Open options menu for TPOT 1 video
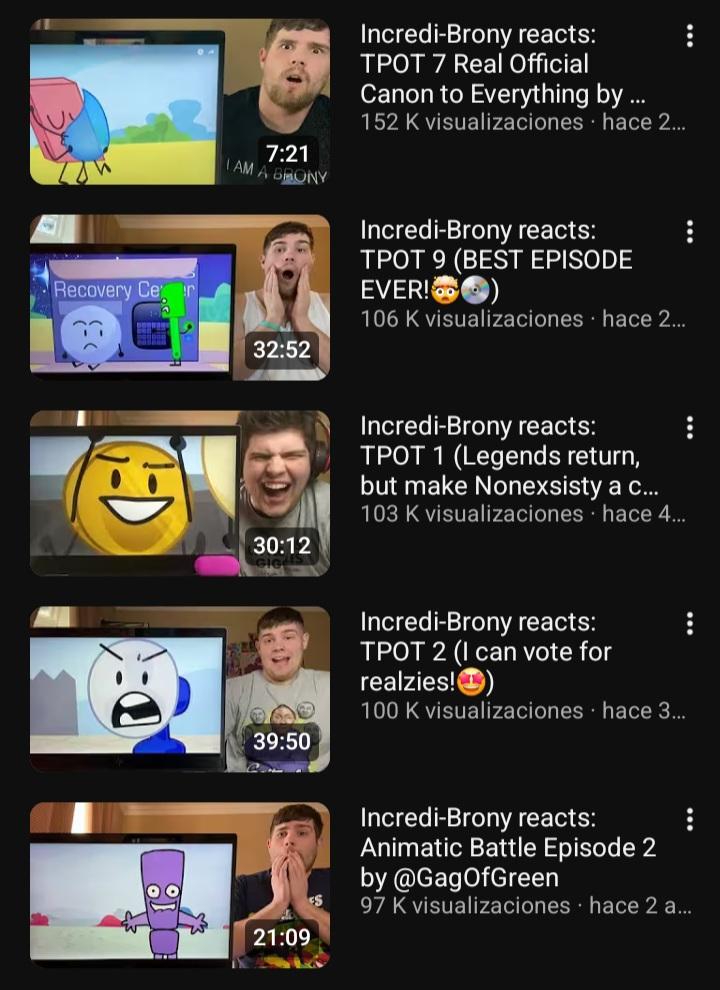Image resolution: width=720 pixels, height=990 pixels. point(690,428)
